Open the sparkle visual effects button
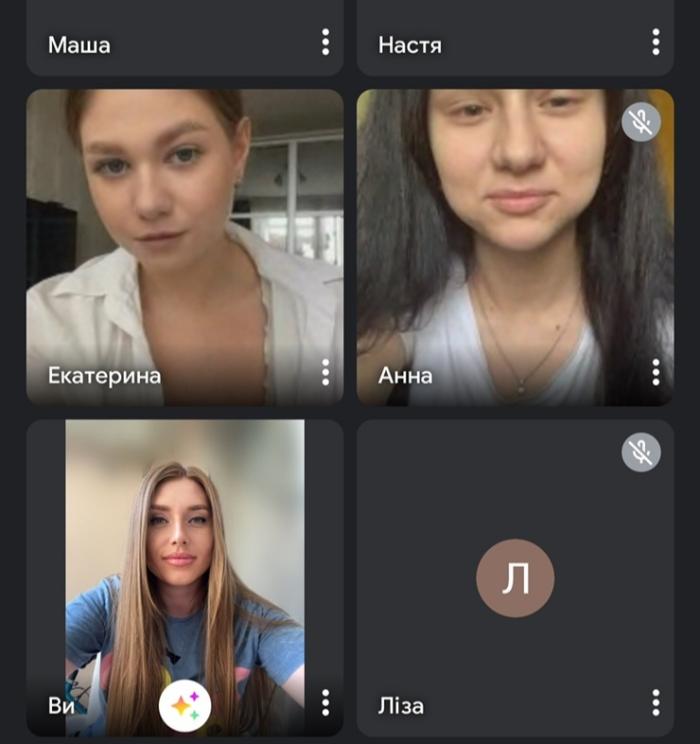 pos(185,706)
